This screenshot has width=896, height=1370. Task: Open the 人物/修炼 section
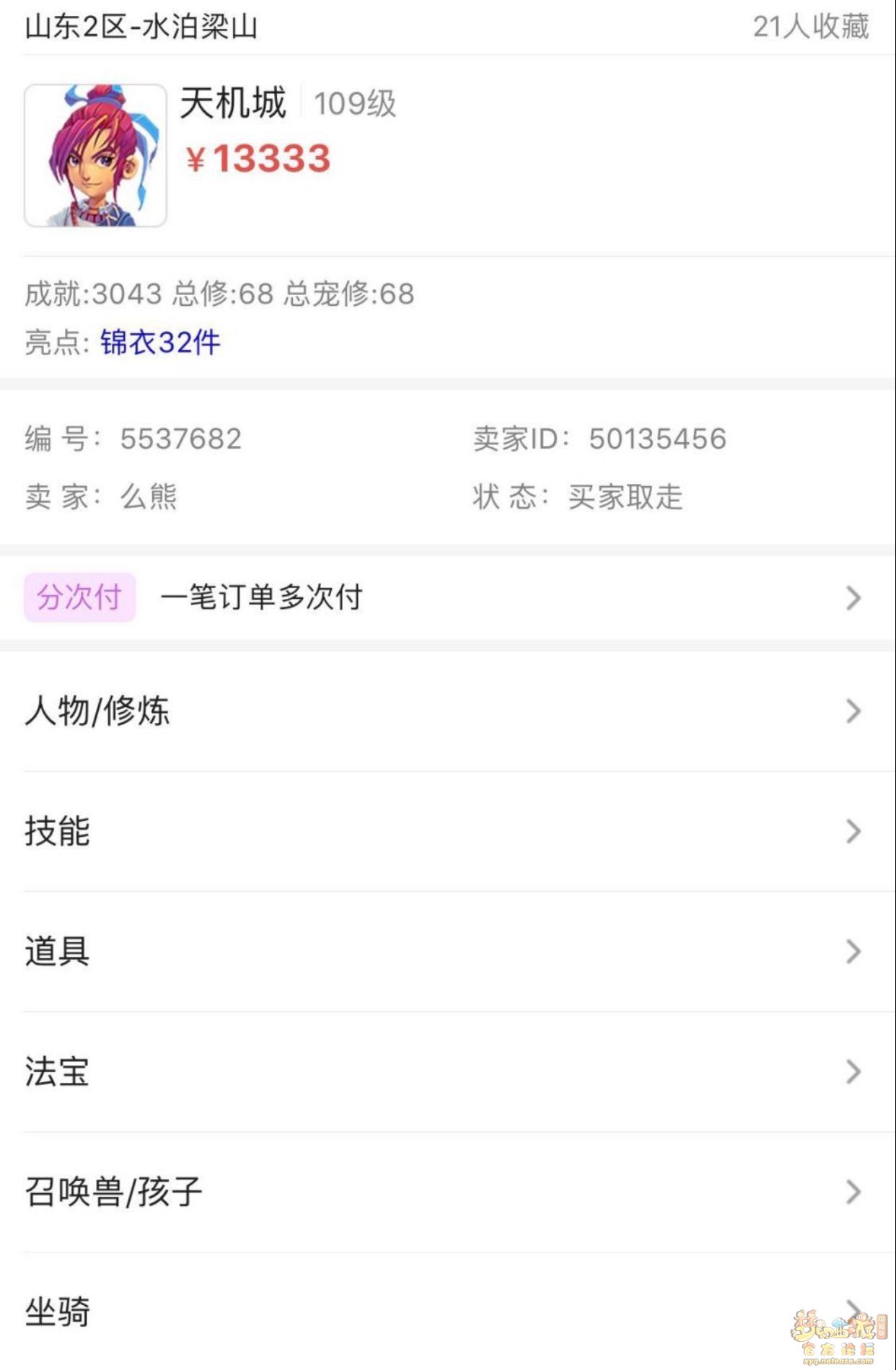(447, 711)
